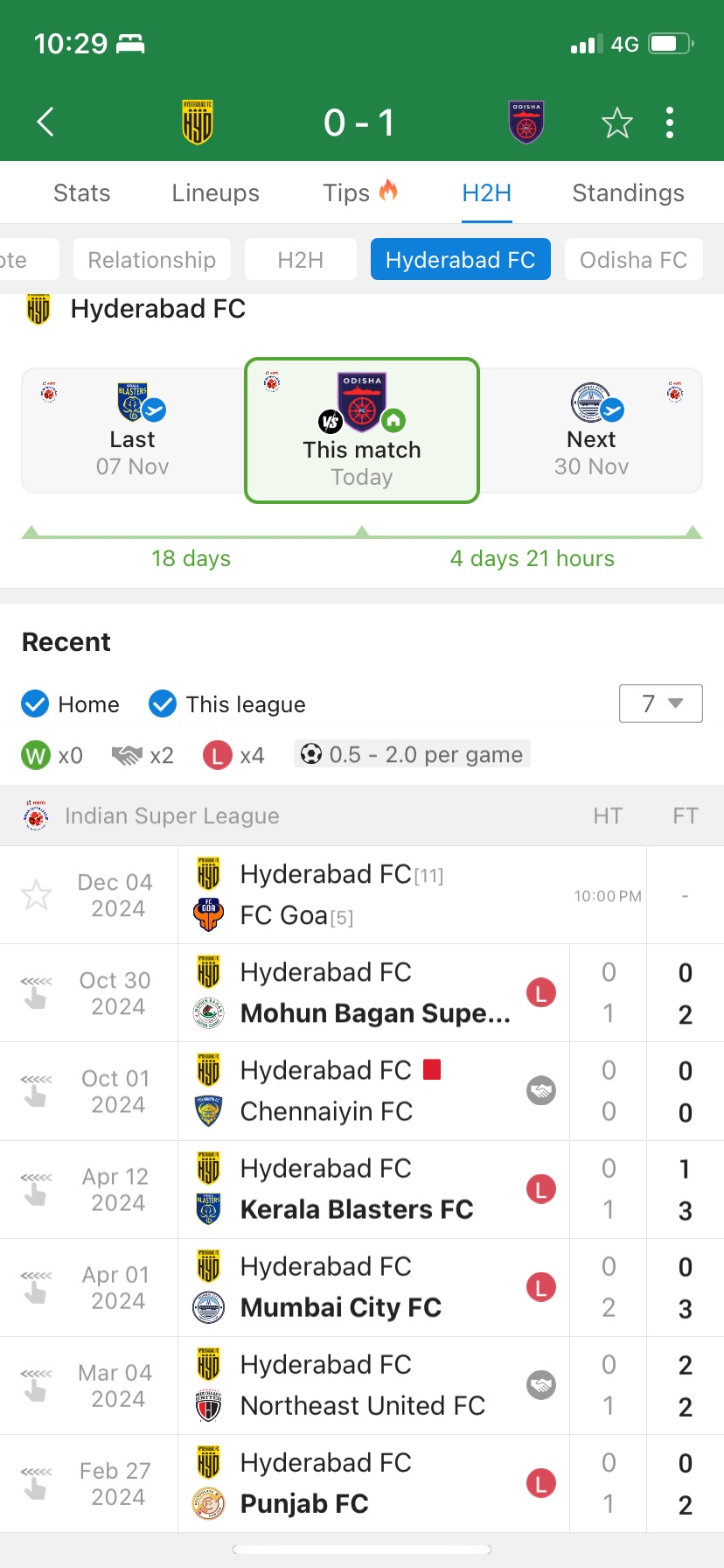
Task: Expand the match count dropdown showing 7
Action: click(661, 703)
